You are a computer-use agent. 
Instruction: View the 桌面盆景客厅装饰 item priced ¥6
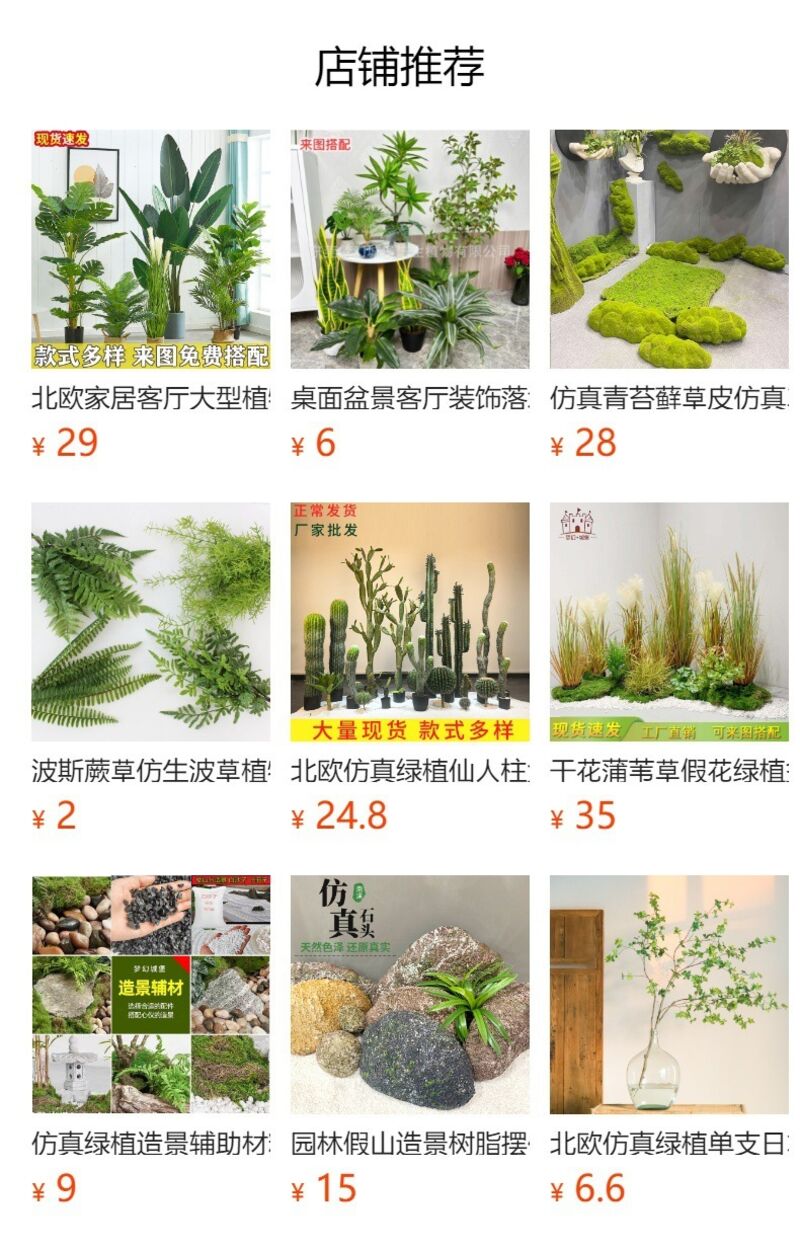tap(410, 249)
